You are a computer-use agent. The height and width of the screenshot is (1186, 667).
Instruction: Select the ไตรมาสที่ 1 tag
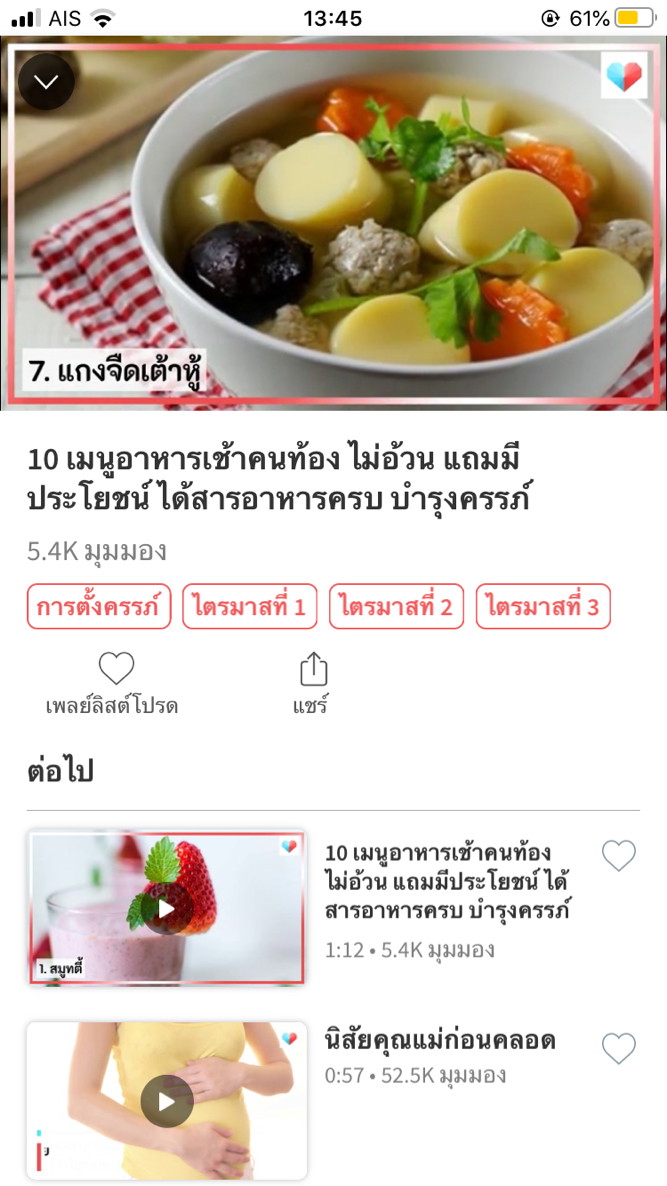point(249,607)
